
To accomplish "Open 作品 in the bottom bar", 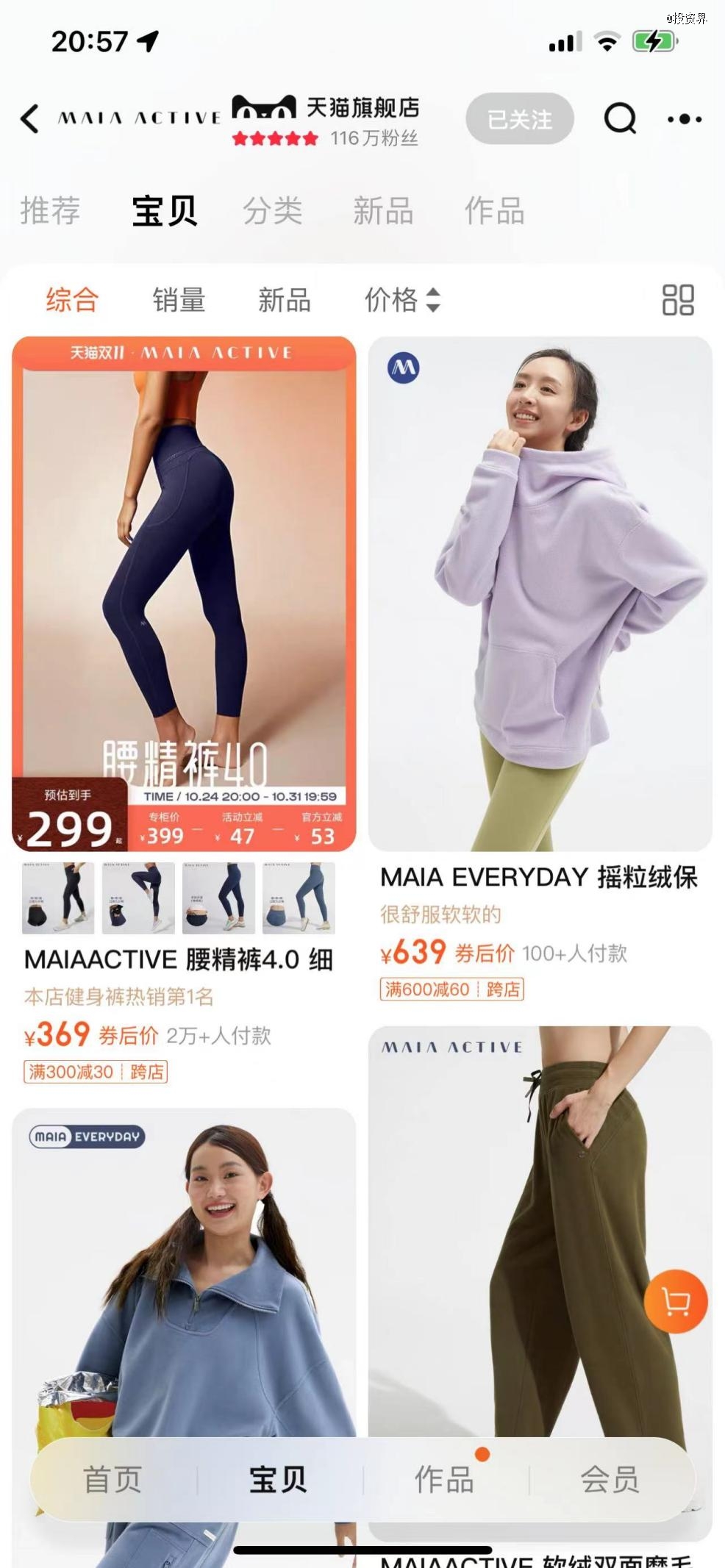I will click(444, 1480).
